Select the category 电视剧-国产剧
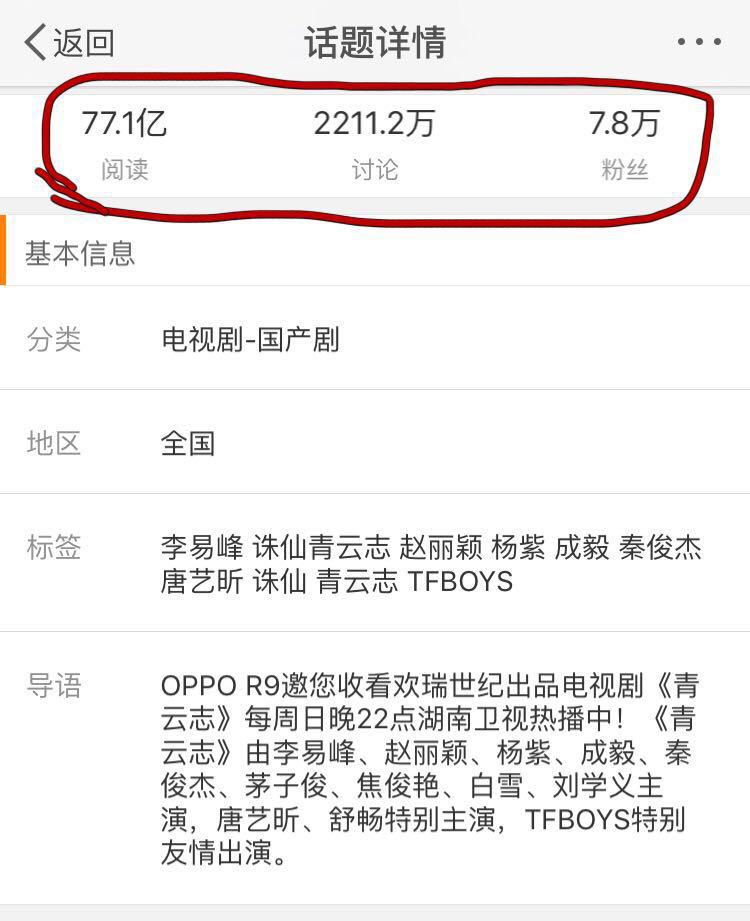Viewport: 750px width, 921px height. (251, 340)
